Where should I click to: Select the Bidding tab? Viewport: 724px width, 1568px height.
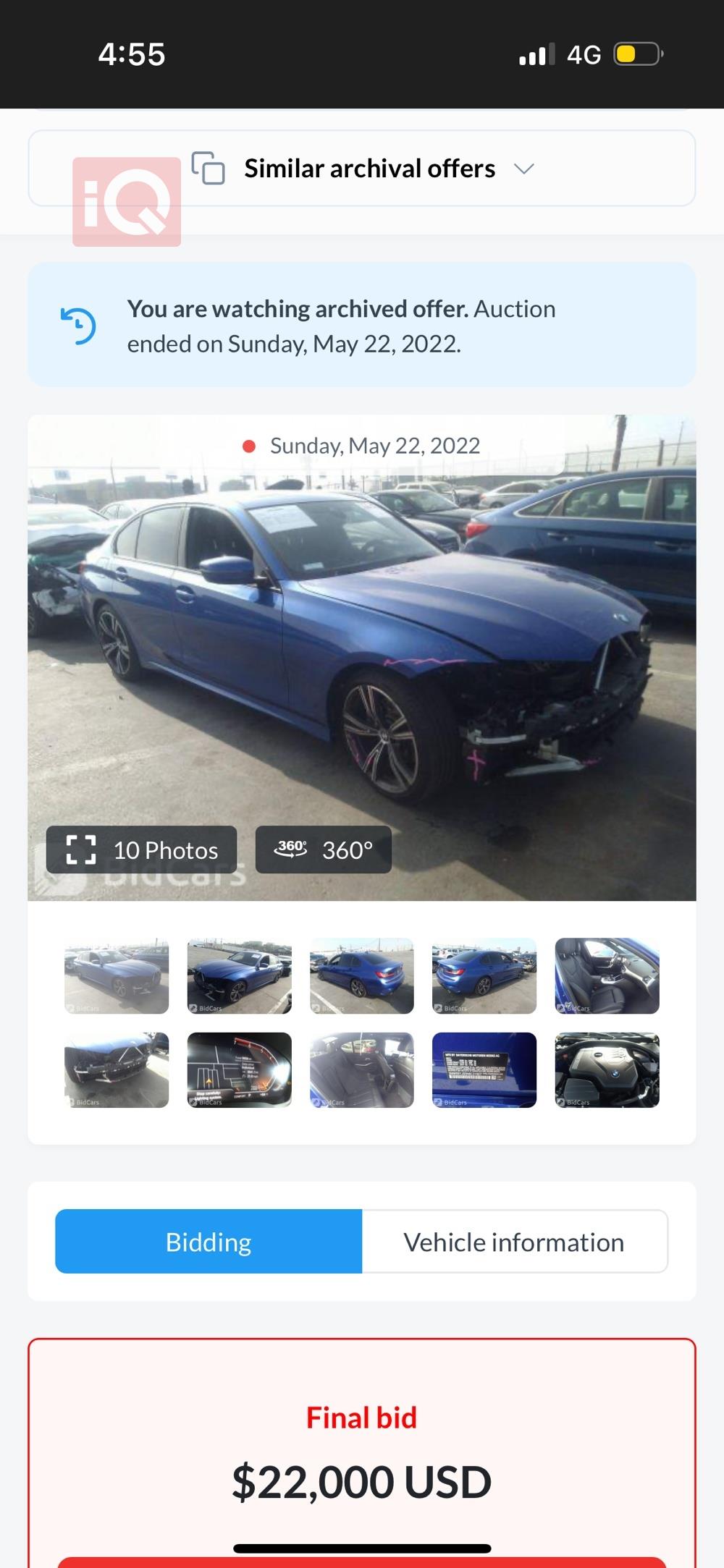pyautogui.click(x=208, y=1241)
